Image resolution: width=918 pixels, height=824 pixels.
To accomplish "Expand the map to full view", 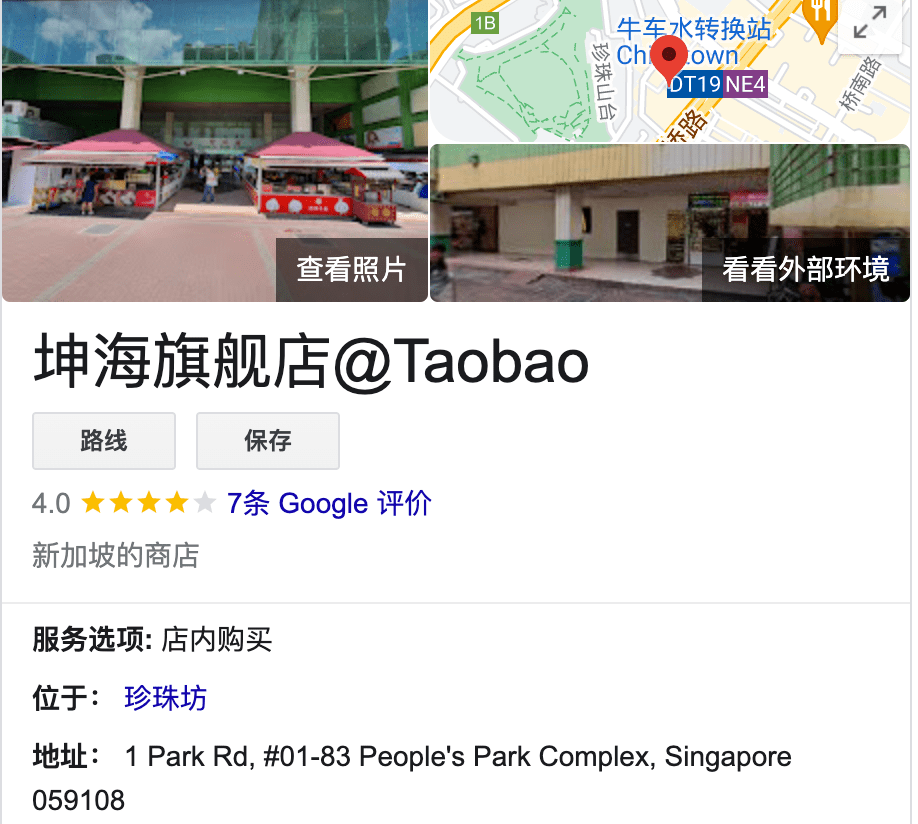I will pos(870,24).
